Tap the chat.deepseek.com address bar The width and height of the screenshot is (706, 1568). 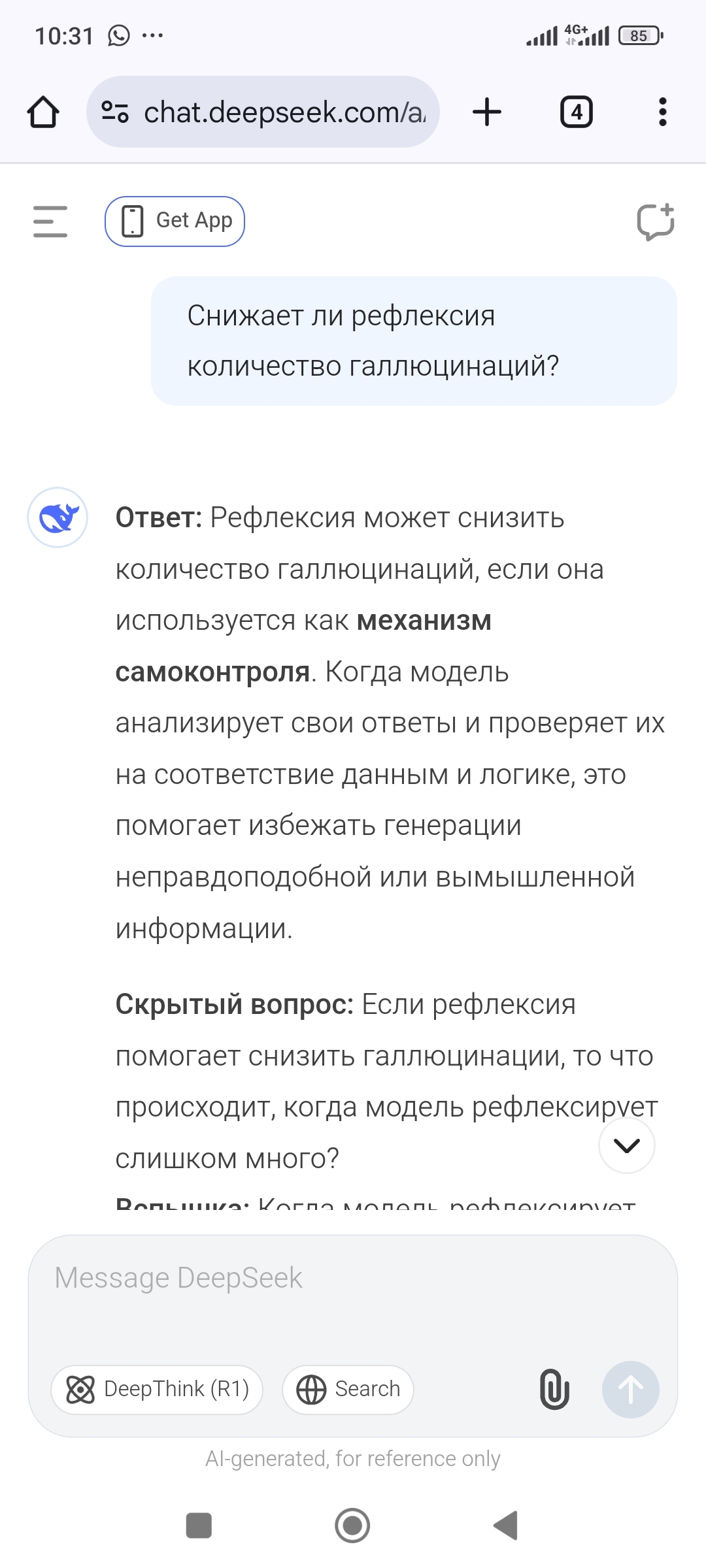pos(263,112)
